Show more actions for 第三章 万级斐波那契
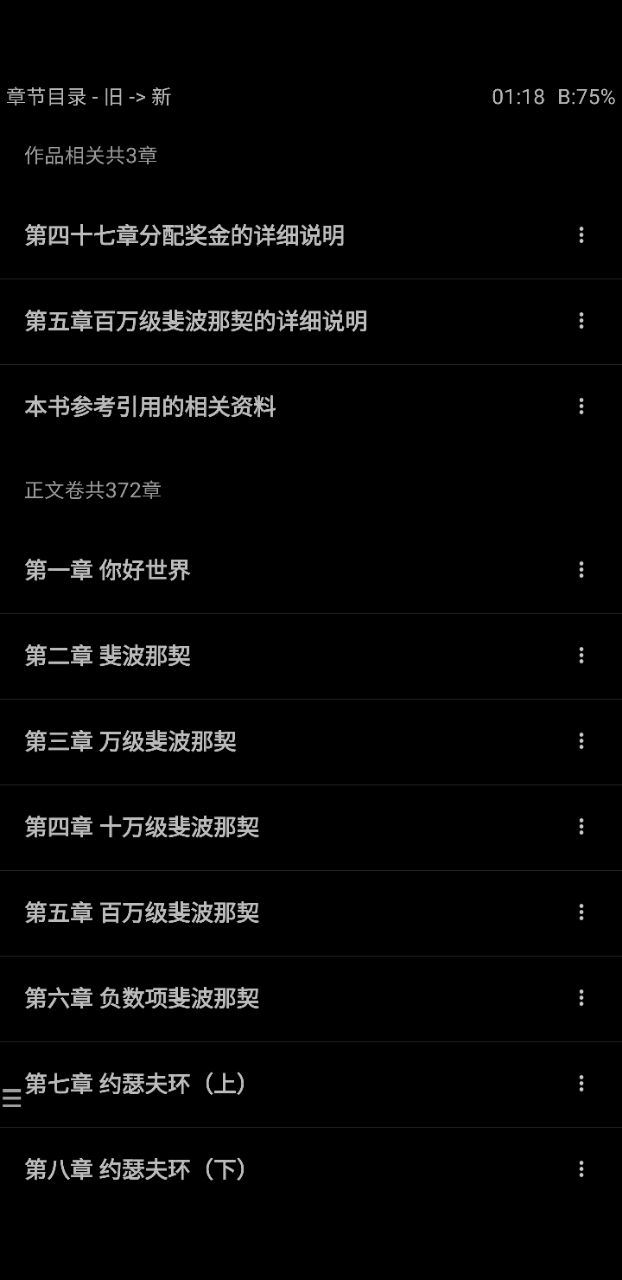The width and height of the screenshot is (622, 1280). pyautogui.click(x=581, y=741)
